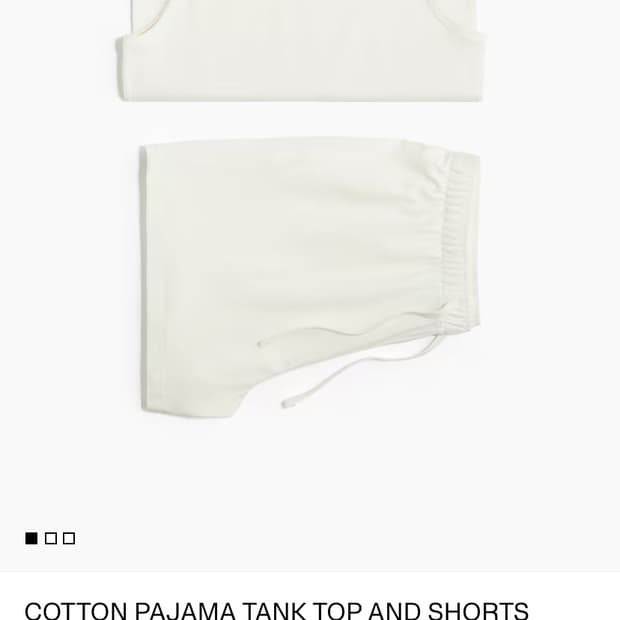
Task: Jump to the second image indicator square
Action: pos(50,539)
